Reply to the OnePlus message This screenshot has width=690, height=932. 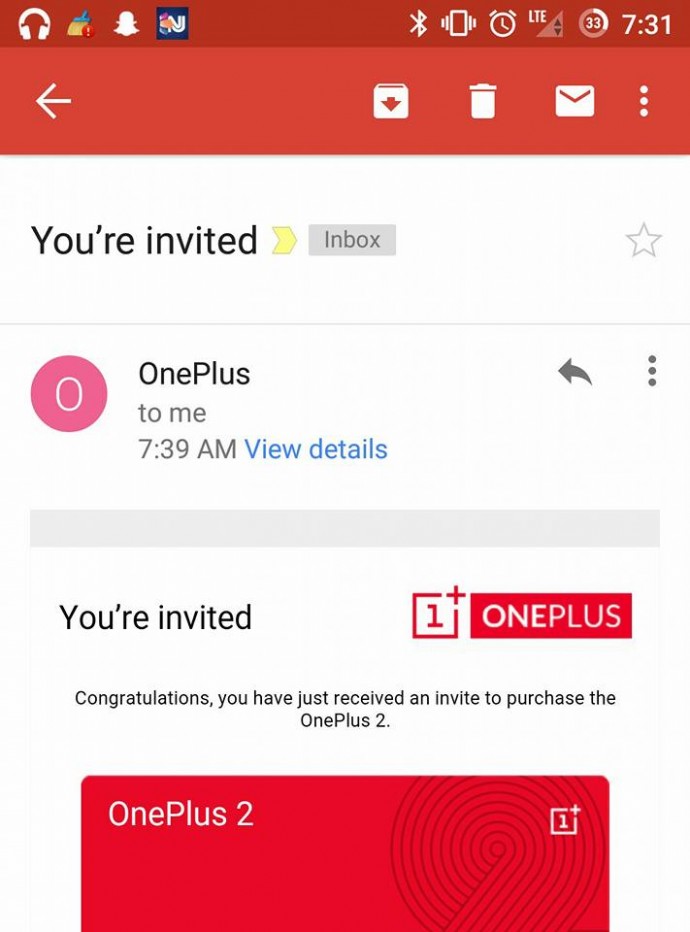pos(575,373)
